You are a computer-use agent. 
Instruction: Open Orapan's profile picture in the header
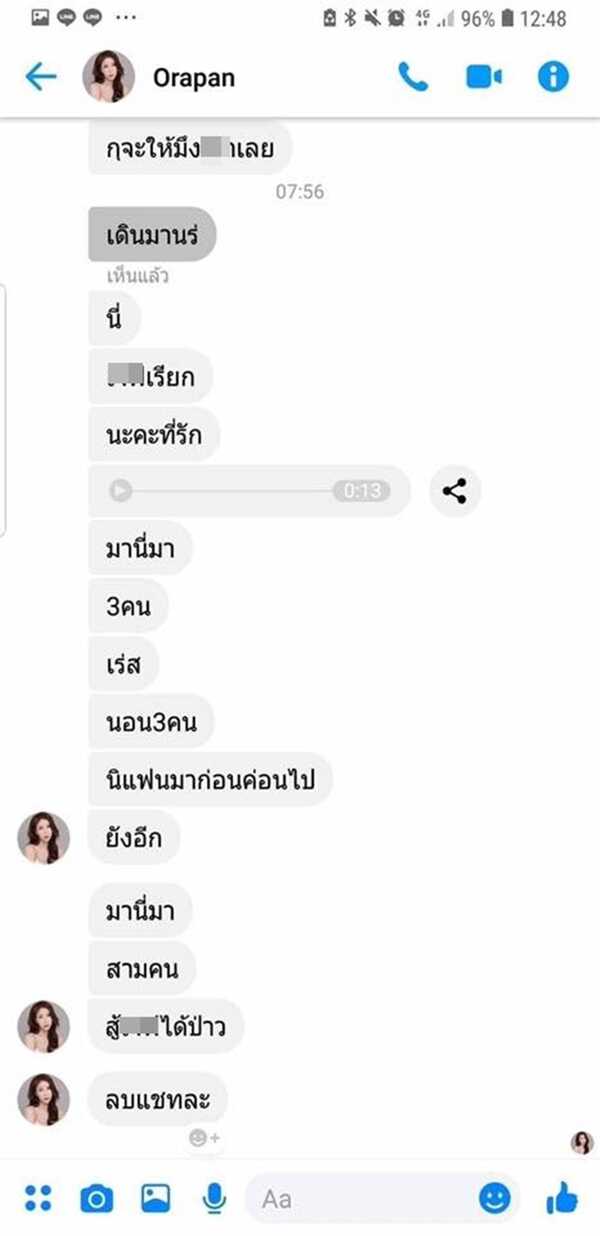pos(108,76)
